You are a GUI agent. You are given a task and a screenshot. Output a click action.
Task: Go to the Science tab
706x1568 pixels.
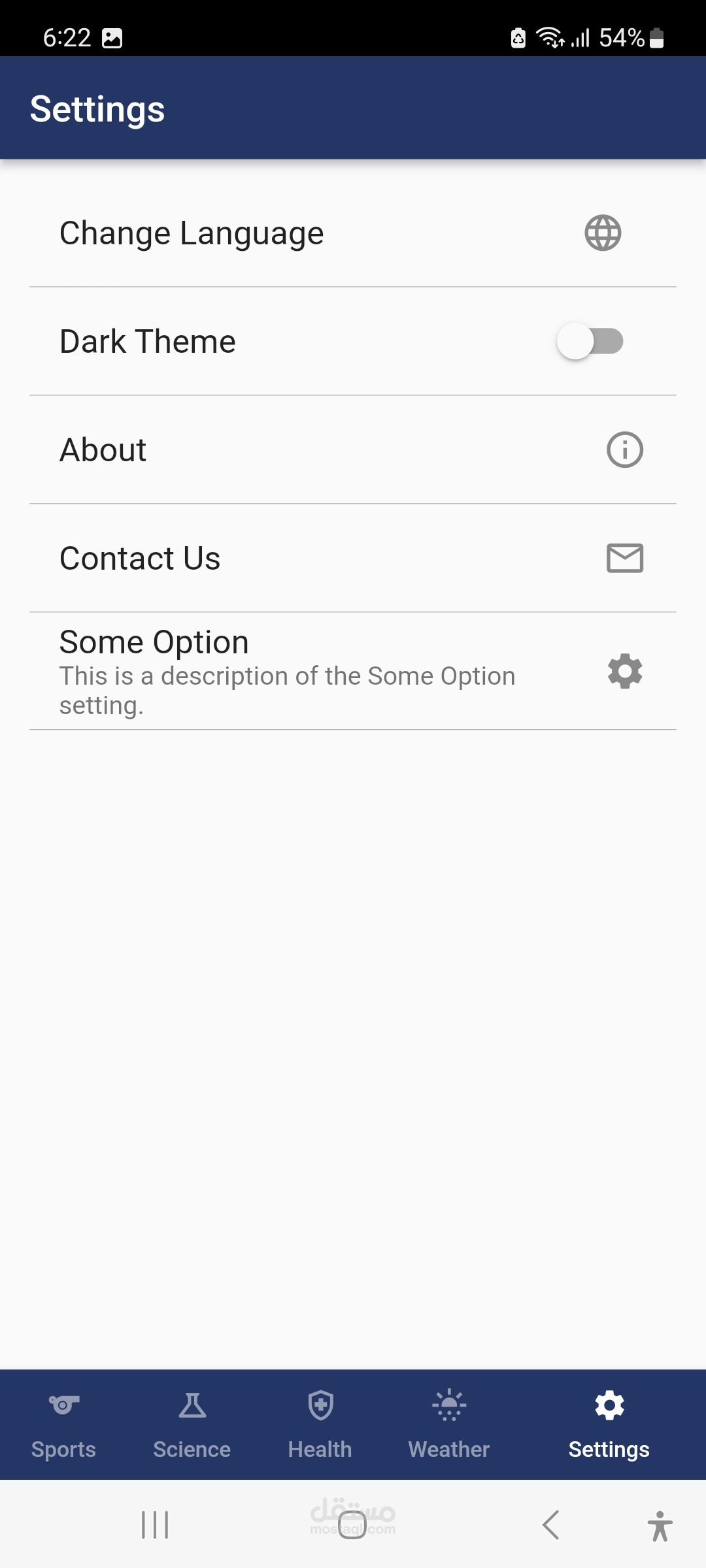[192, 1424]
